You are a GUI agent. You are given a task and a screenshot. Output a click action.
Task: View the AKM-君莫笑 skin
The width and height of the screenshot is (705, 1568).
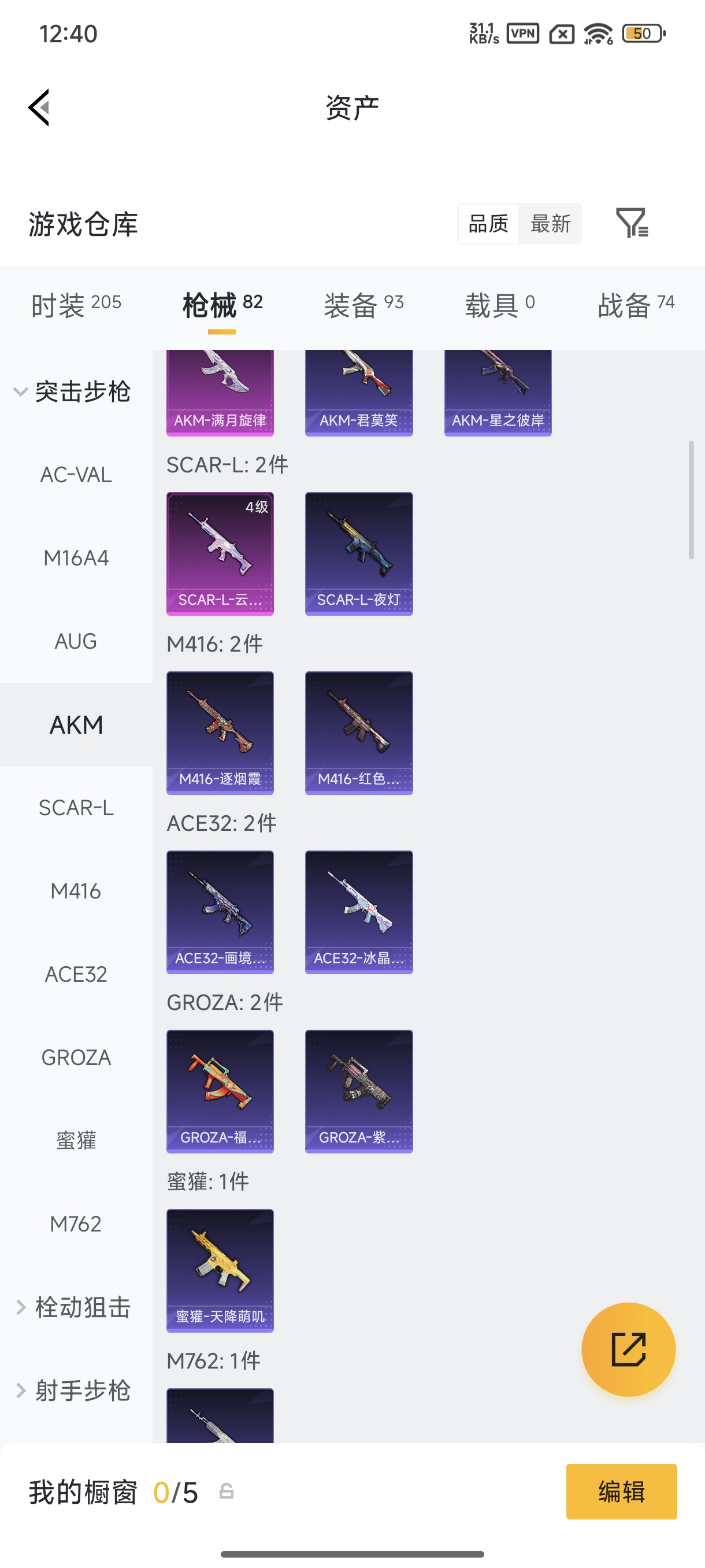pos(359,393)
